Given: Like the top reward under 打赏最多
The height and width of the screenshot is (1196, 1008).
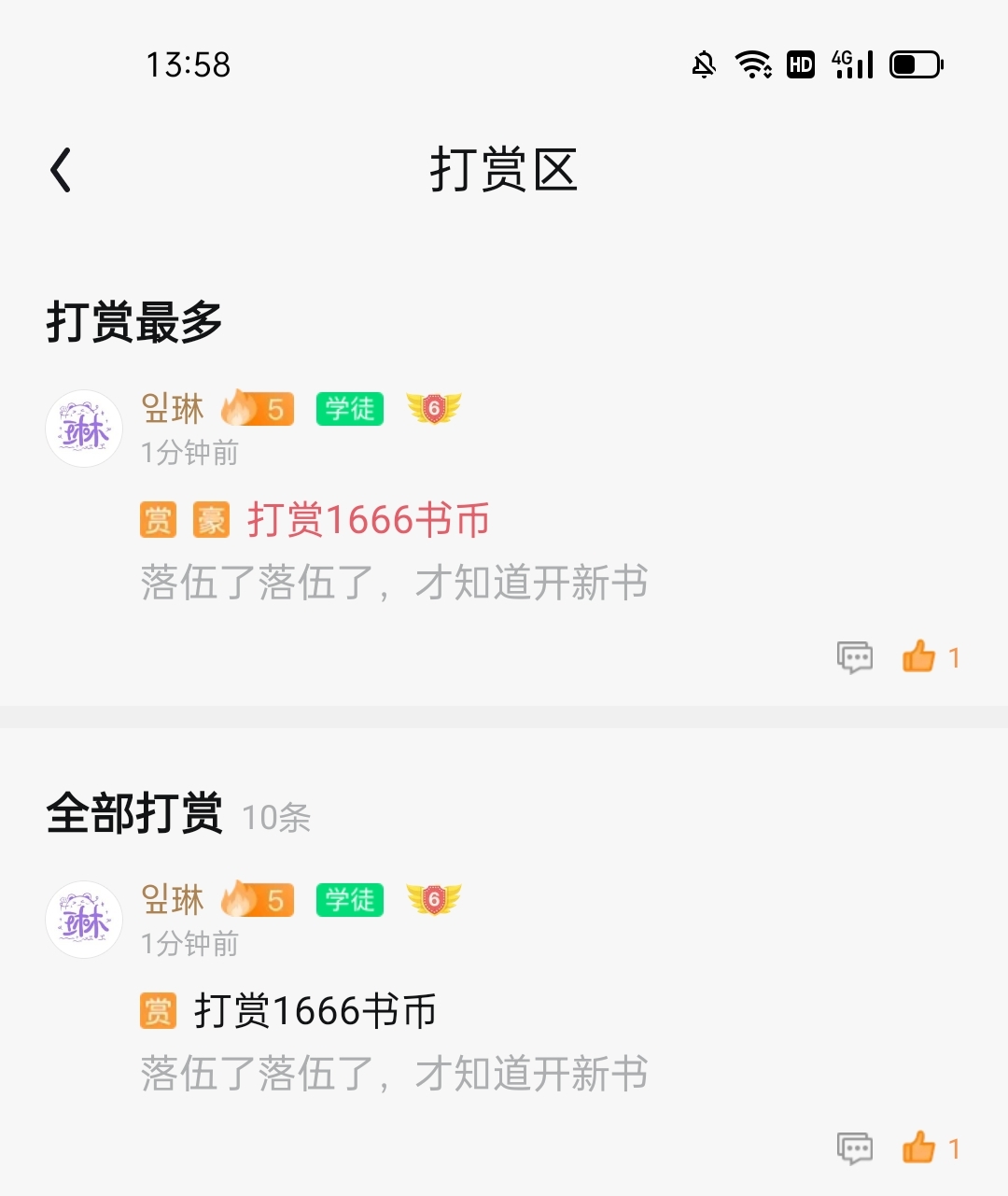Looking at the screenshot, I should tap(920, 657).
